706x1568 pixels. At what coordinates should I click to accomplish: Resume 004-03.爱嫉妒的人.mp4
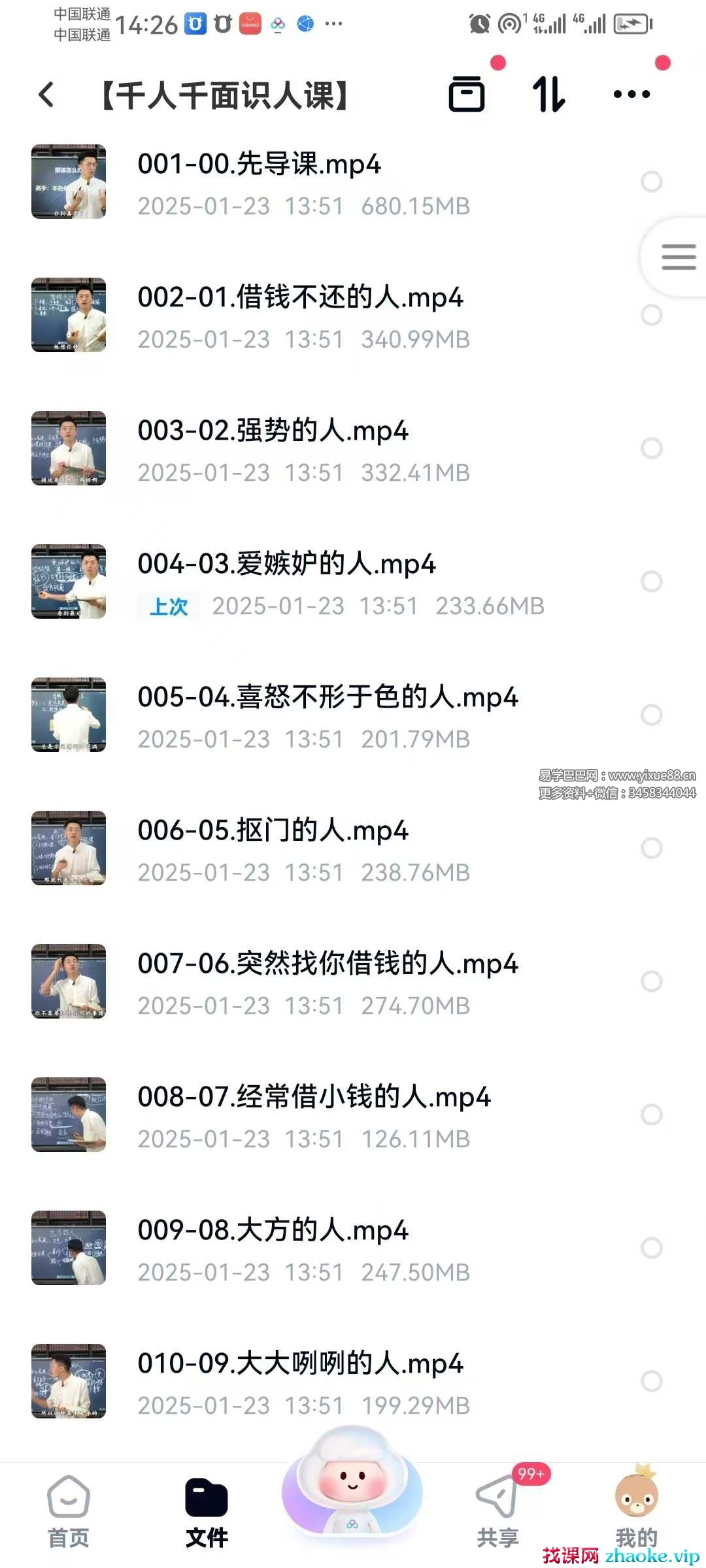coord(286,564)
